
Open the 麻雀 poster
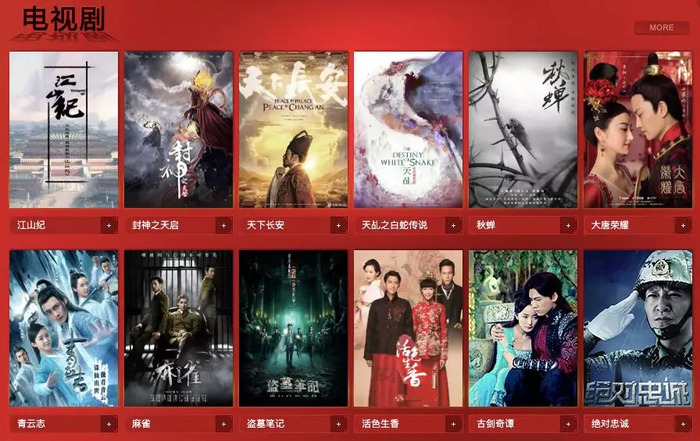tap(179, 328)
